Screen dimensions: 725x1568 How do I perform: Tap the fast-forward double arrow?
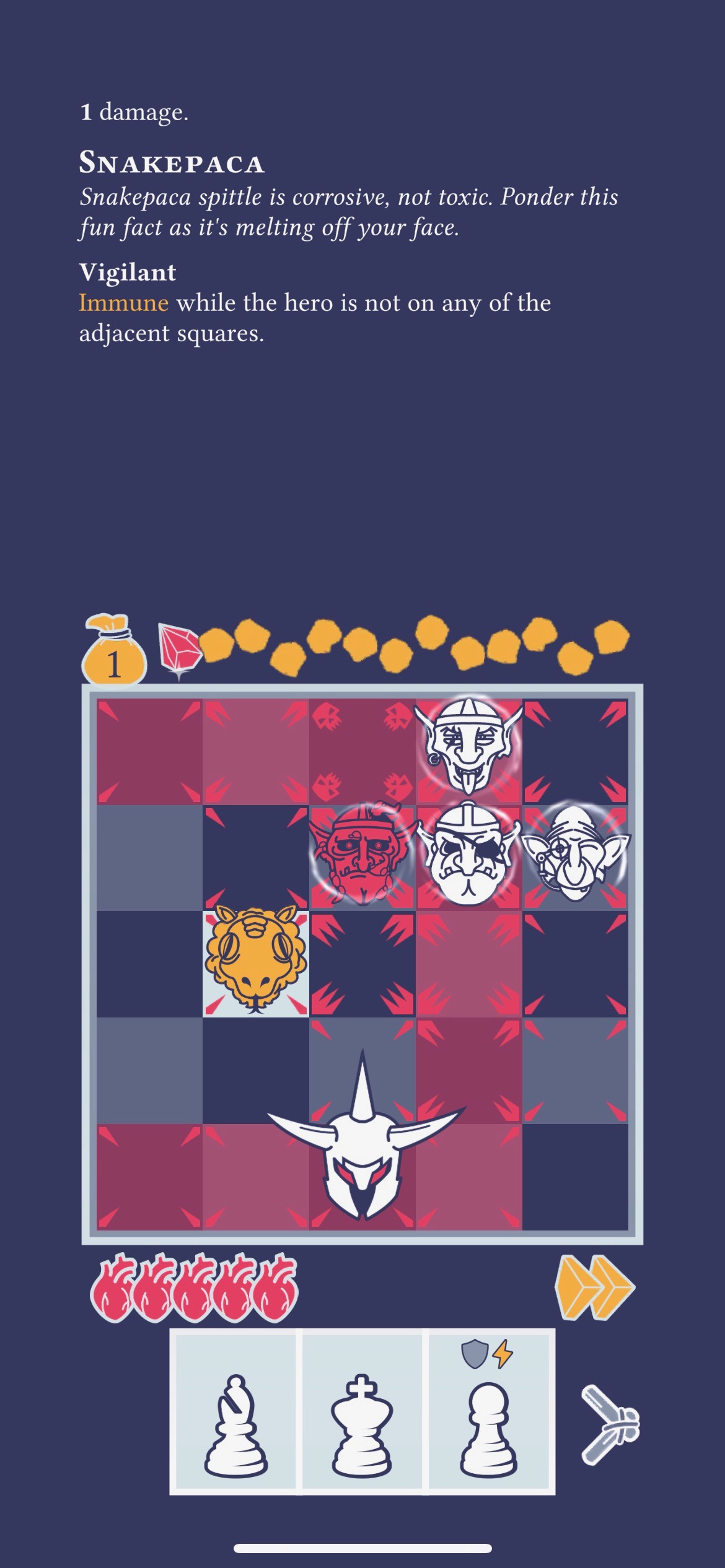[594, 1288]
